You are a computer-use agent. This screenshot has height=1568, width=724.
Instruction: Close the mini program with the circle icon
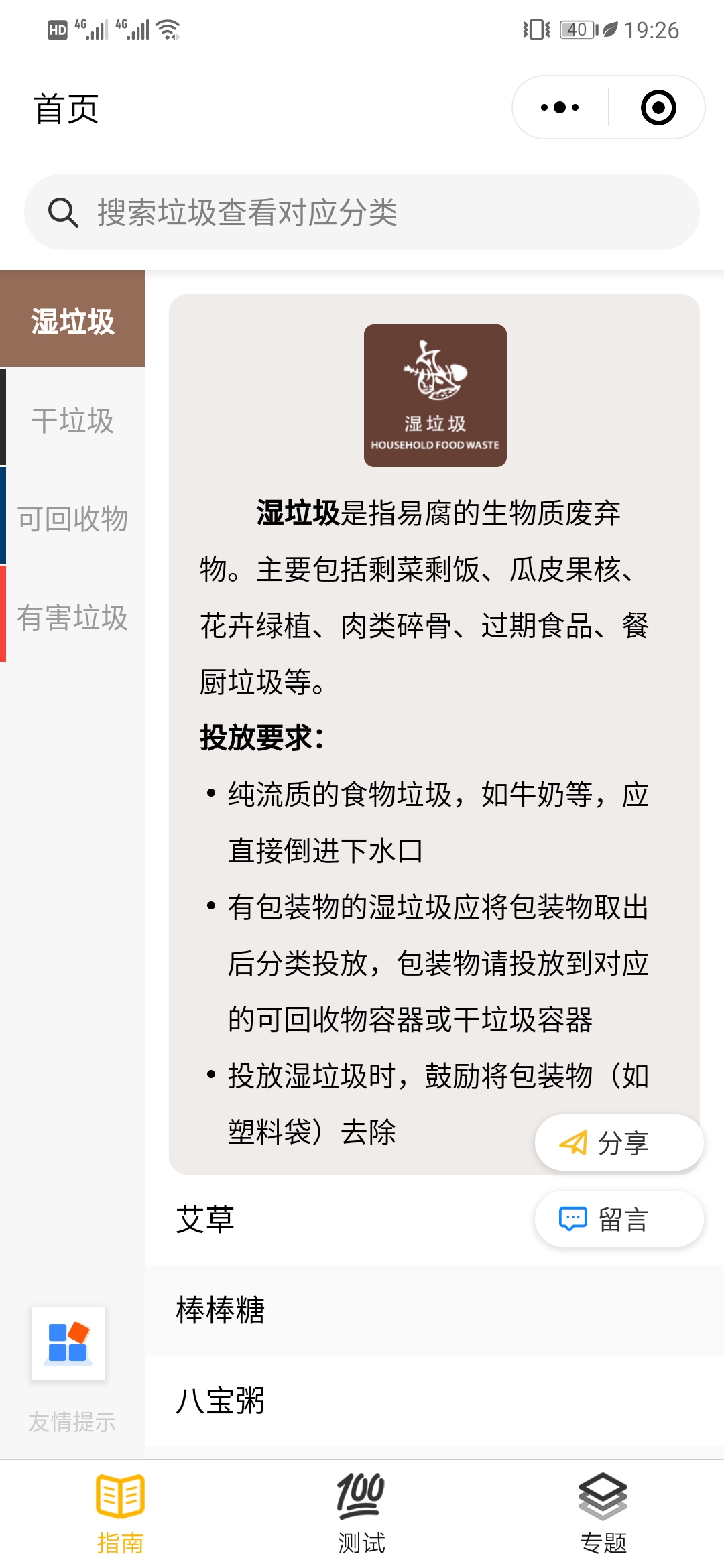[x=658, y=107]
